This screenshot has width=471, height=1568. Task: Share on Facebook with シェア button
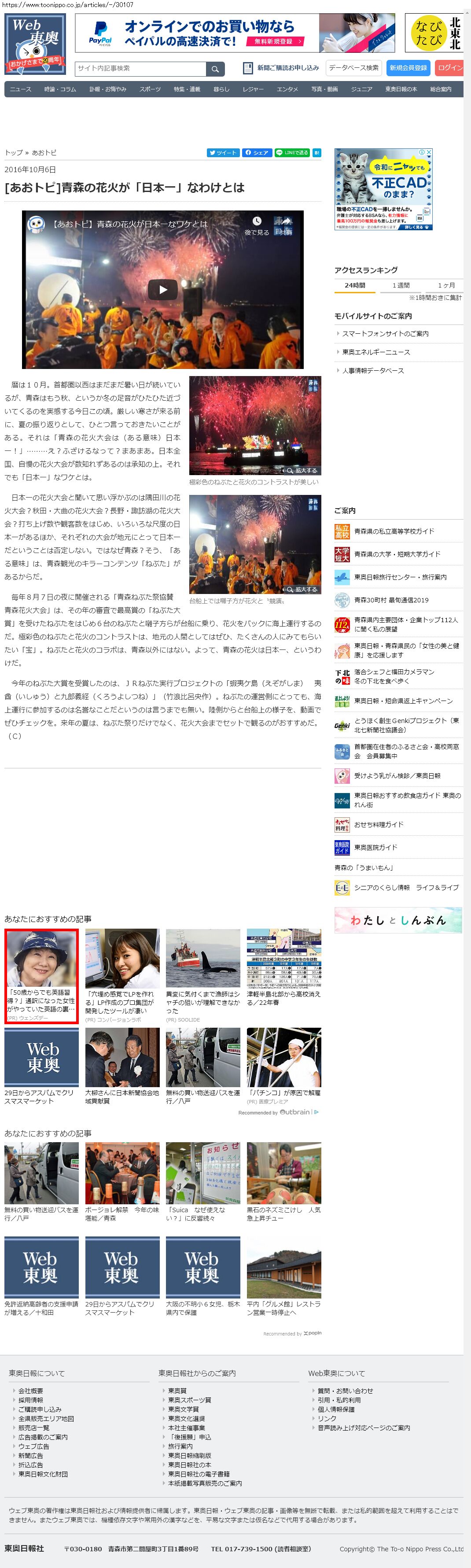(257, 153)
